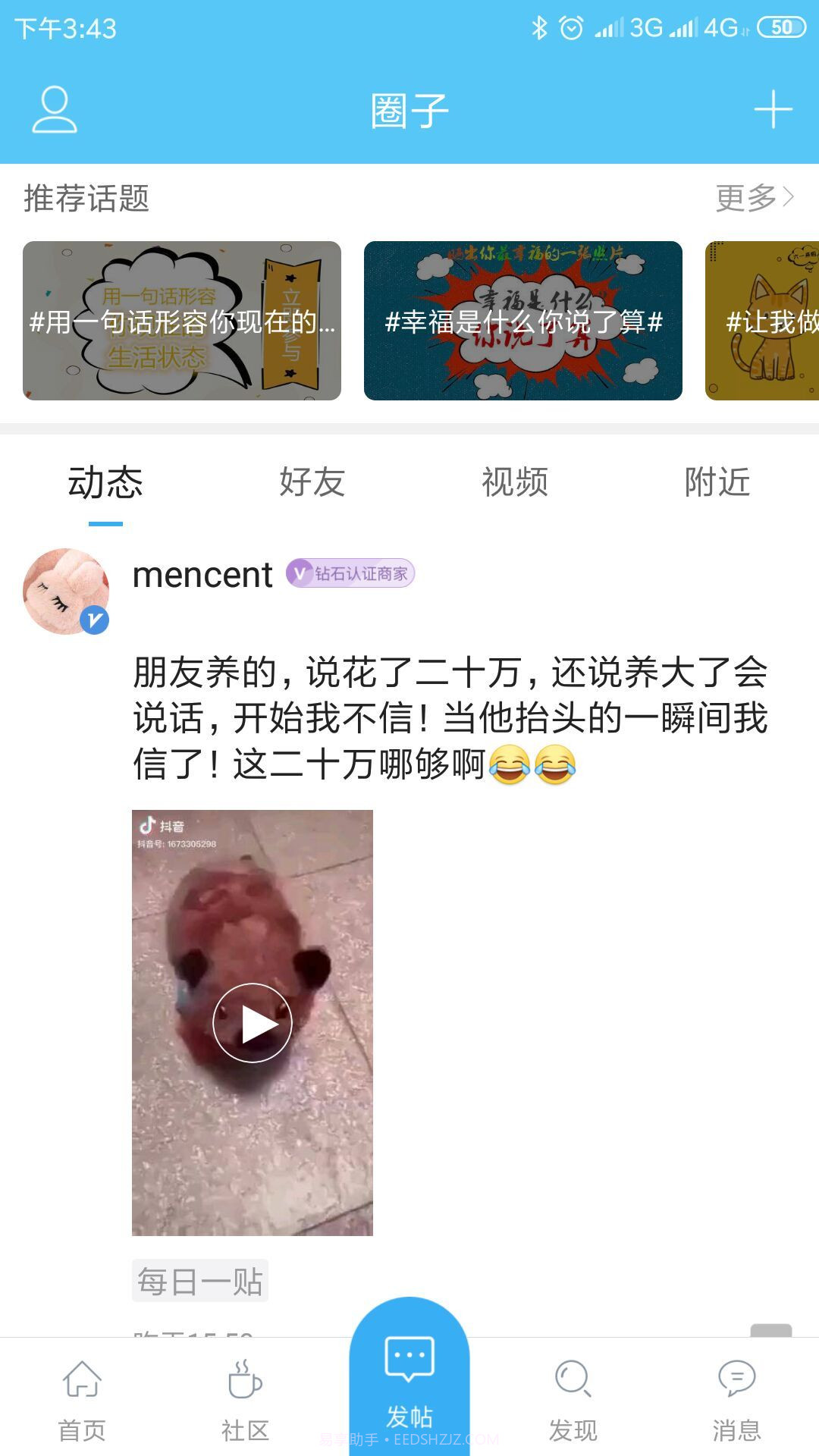This screenshot has height=1456, width=819.
Task: Tap the username mencent link
Action: [201, 575]
